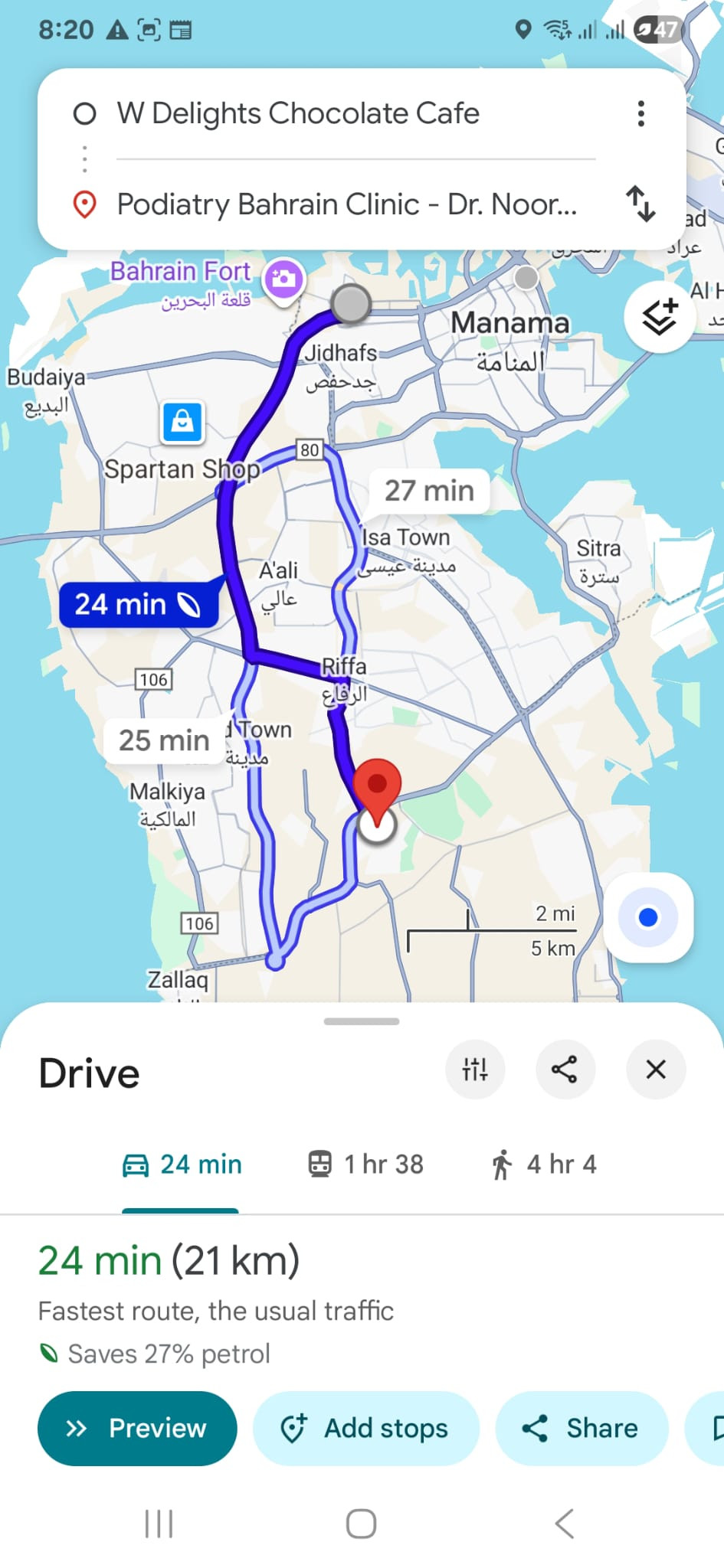The height and width of the screenshot is (1568, 724).
Task: Select the 27 min alternate route
Action: pyautogui.click(x=429, y=491)
